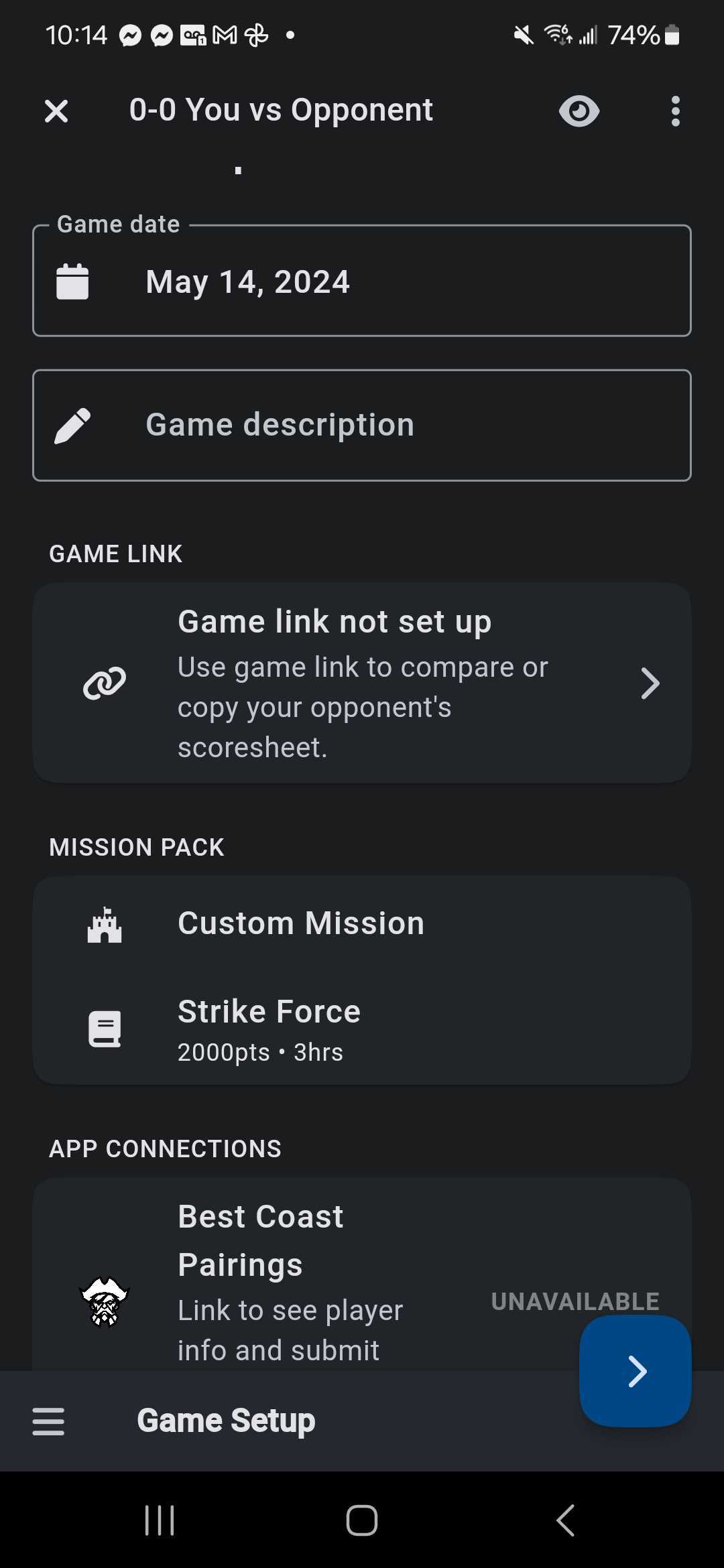Open the hamburger menu beside Game Setup

click(x=49, y=1421)
